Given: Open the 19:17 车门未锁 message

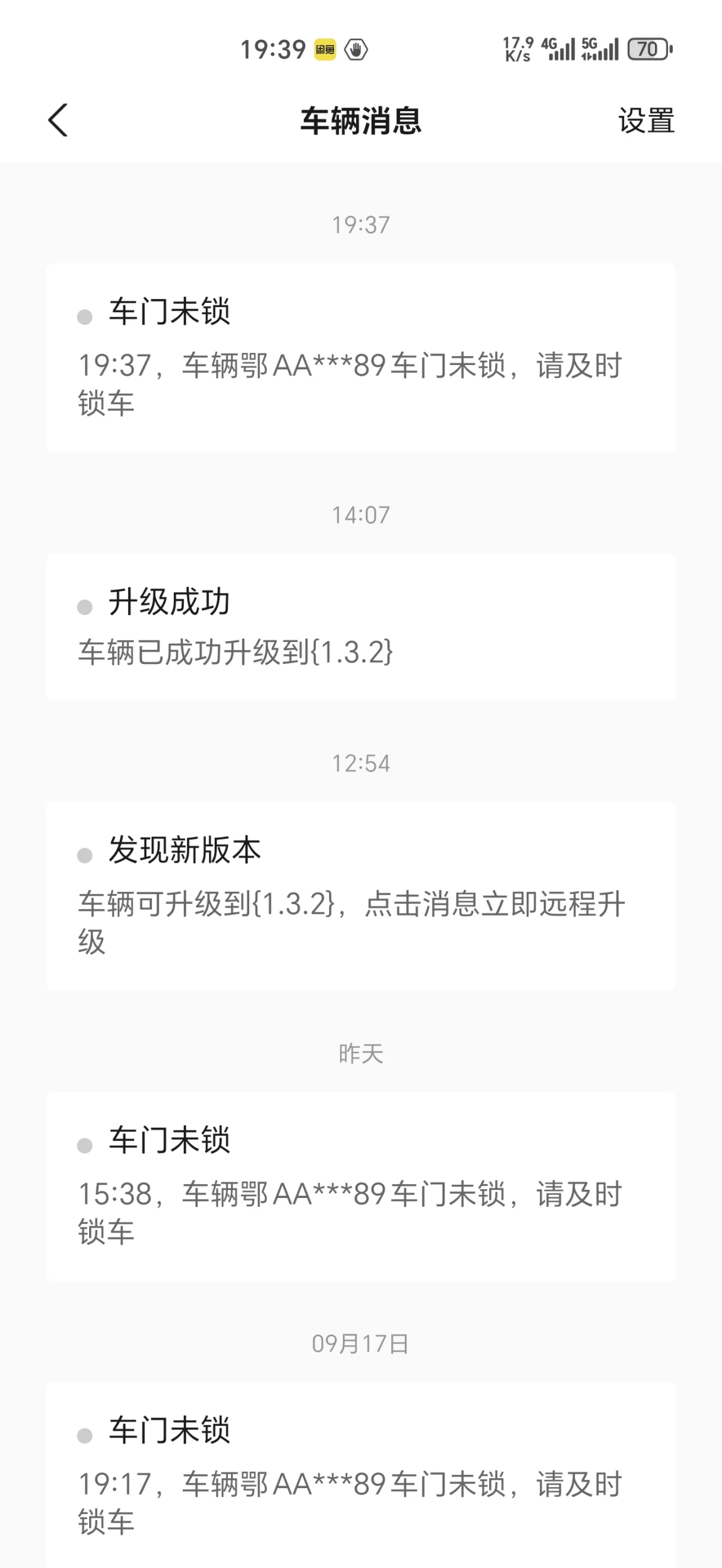Looking at the screenshot, I should click(360, 1476).
